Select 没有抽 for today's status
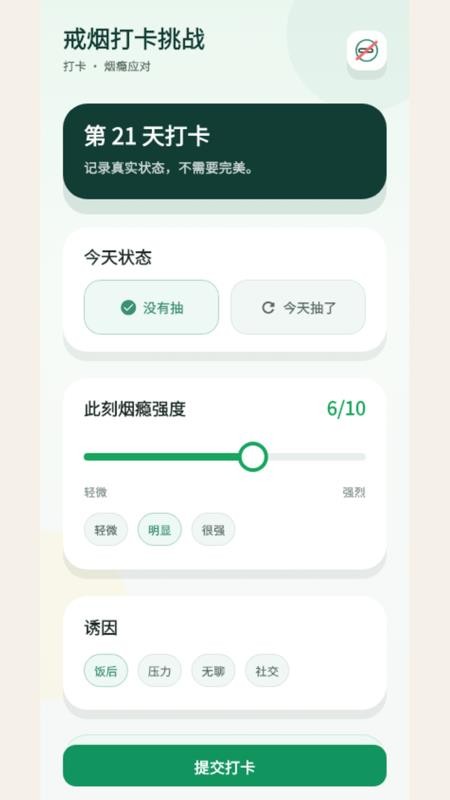The image size is (450, 800). (152, 307)
